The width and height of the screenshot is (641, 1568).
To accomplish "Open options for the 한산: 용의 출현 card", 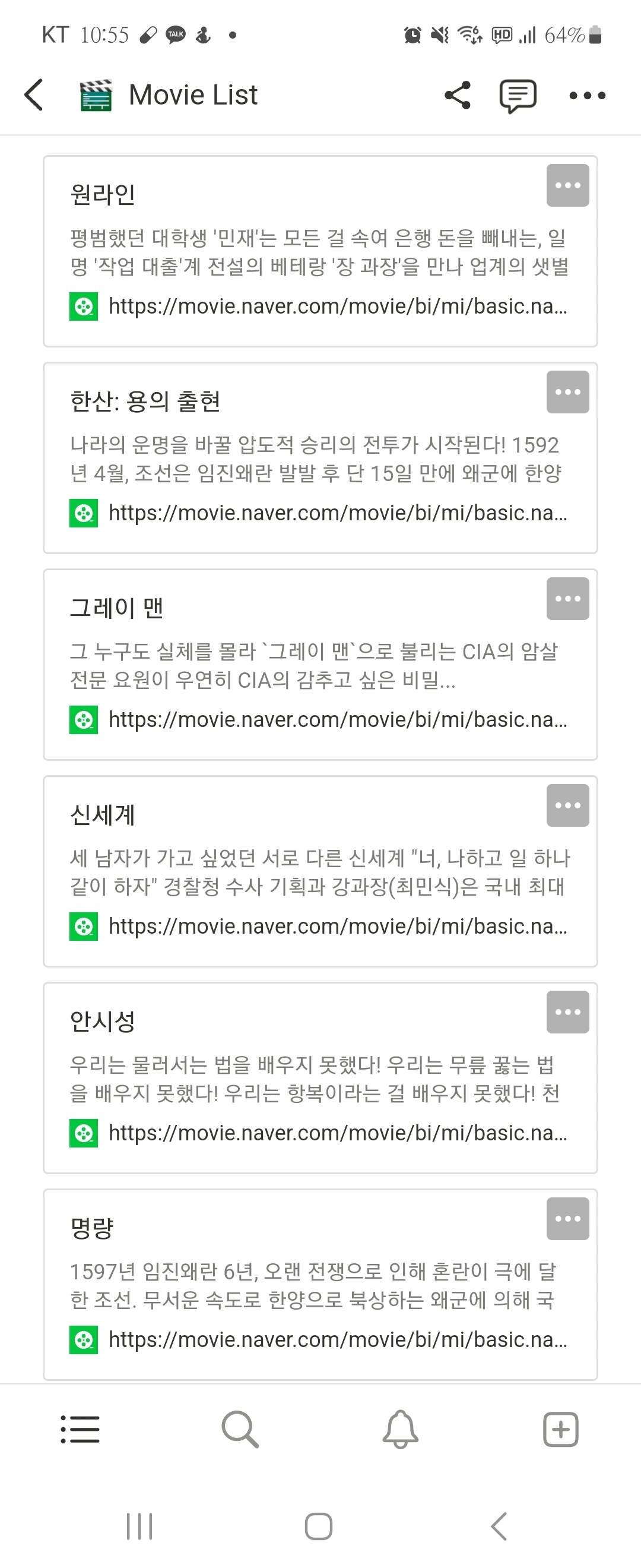I will click(x=567, y=392).
